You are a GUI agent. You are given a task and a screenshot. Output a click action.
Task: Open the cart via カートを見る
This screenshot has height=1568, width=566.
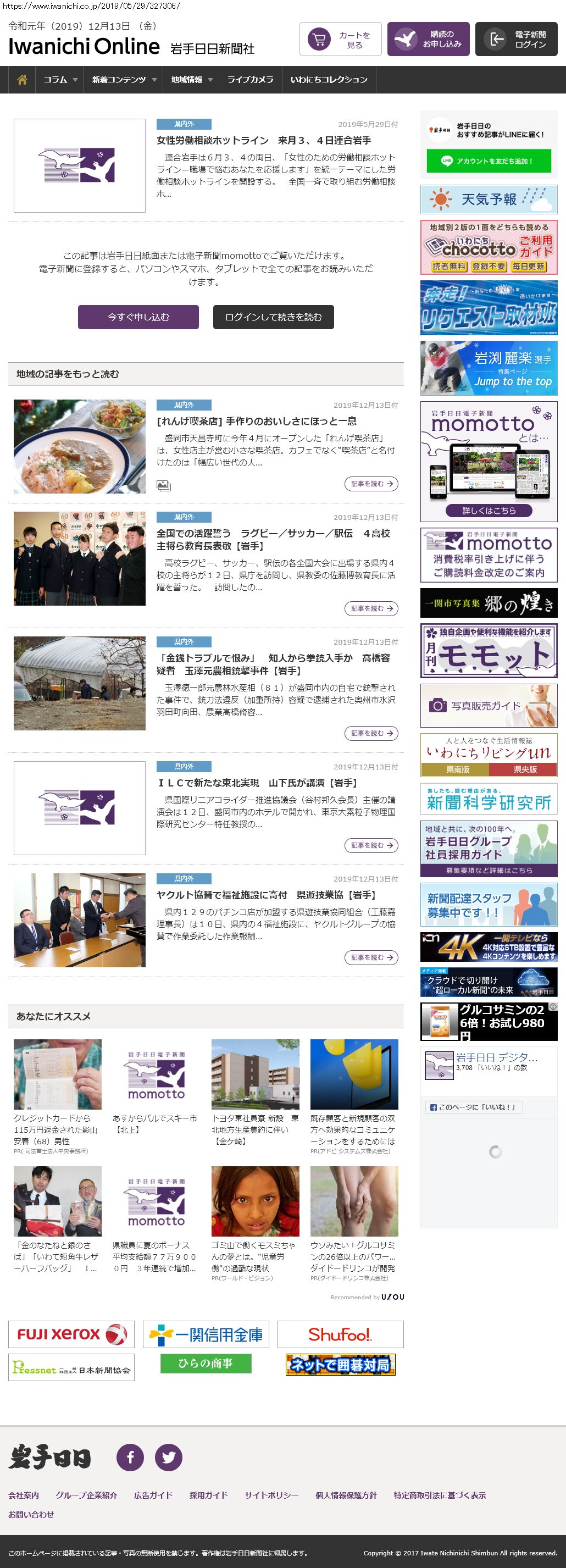340,40
